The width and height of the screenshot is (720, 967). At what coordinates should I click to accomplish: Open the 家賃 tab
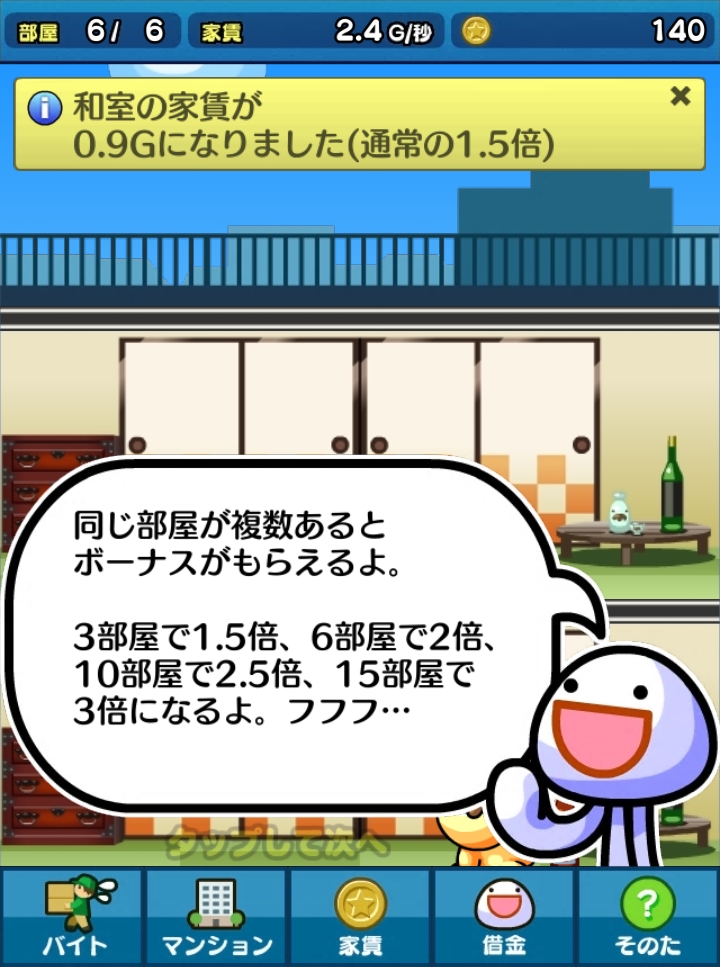[x=360, y=916]
